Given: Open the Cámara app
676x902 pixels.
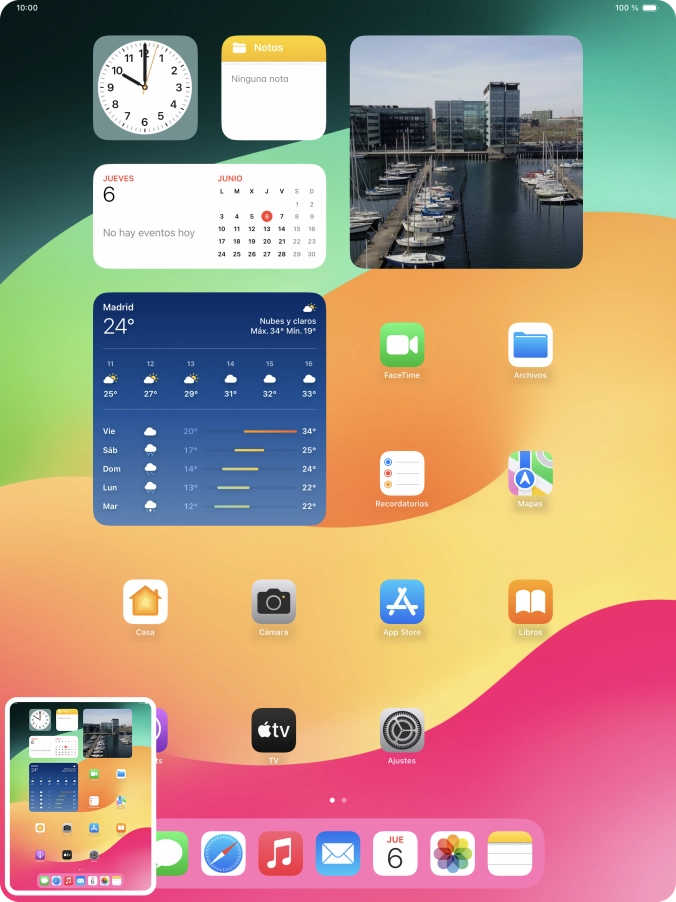Looking at the screenshot, I should (273, 602).
